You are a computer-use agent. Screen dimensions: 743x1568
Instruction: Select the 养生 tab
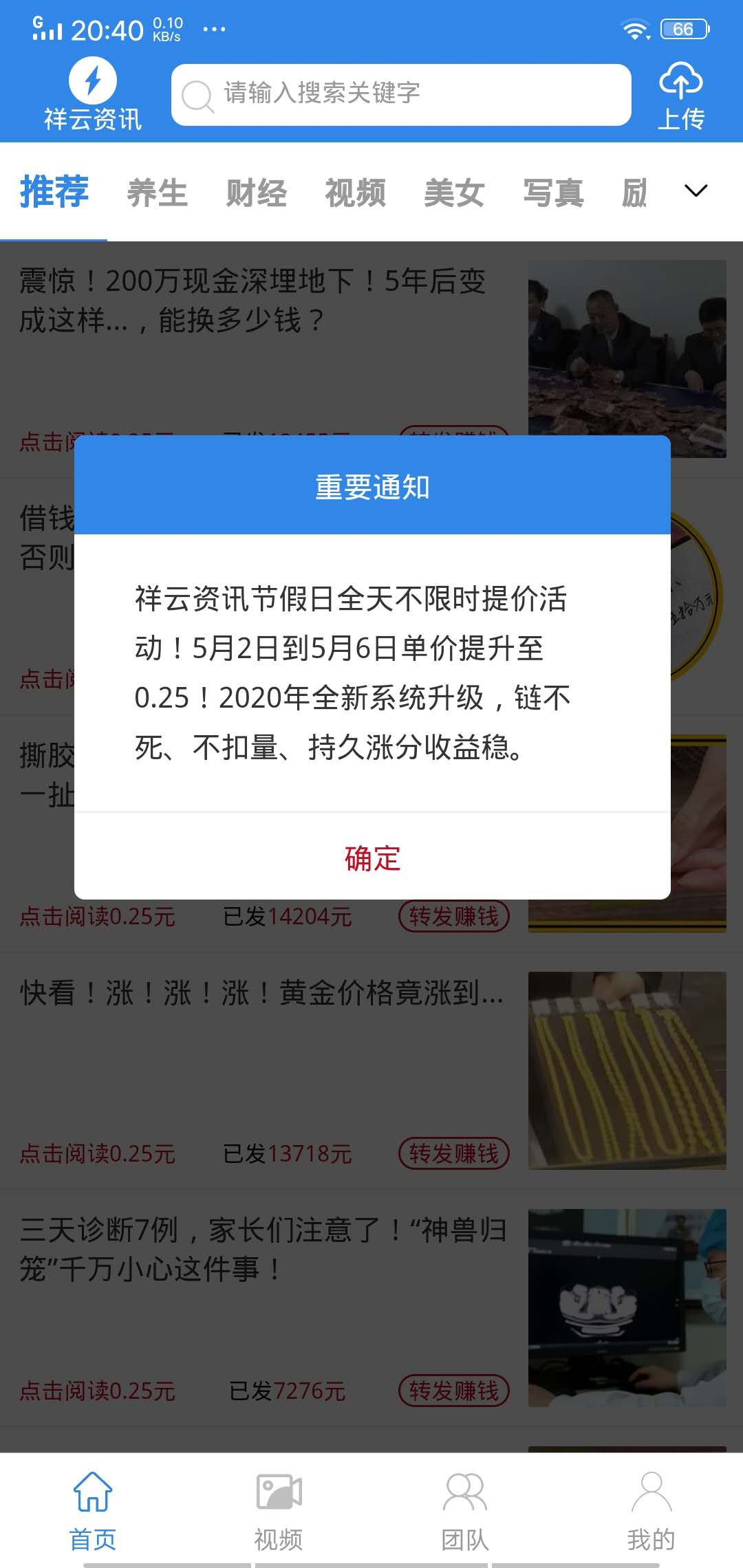[157, 194]
